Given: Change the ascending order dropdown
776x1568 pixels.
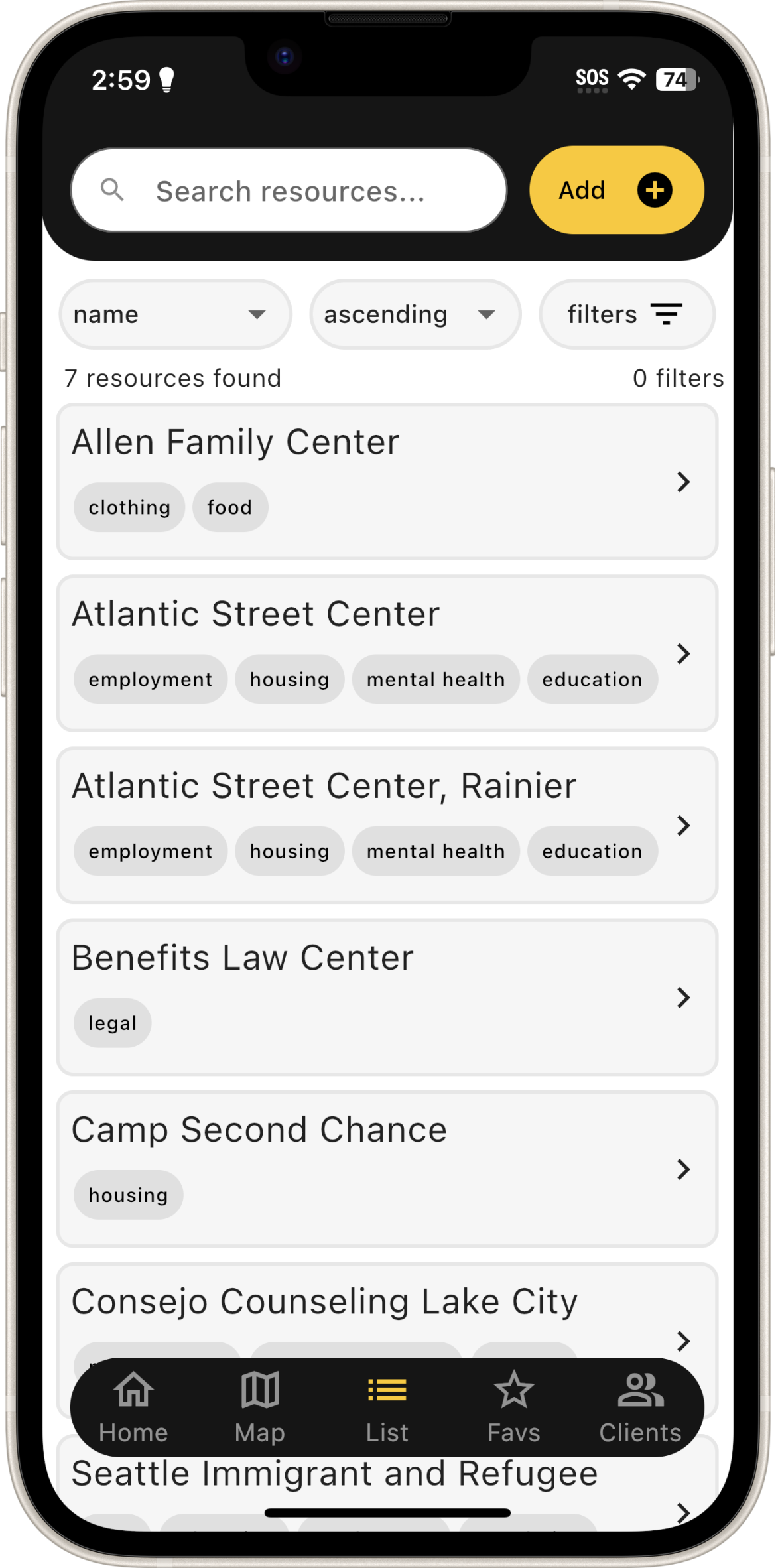Looking at the screenshot, I should [415, 314].
